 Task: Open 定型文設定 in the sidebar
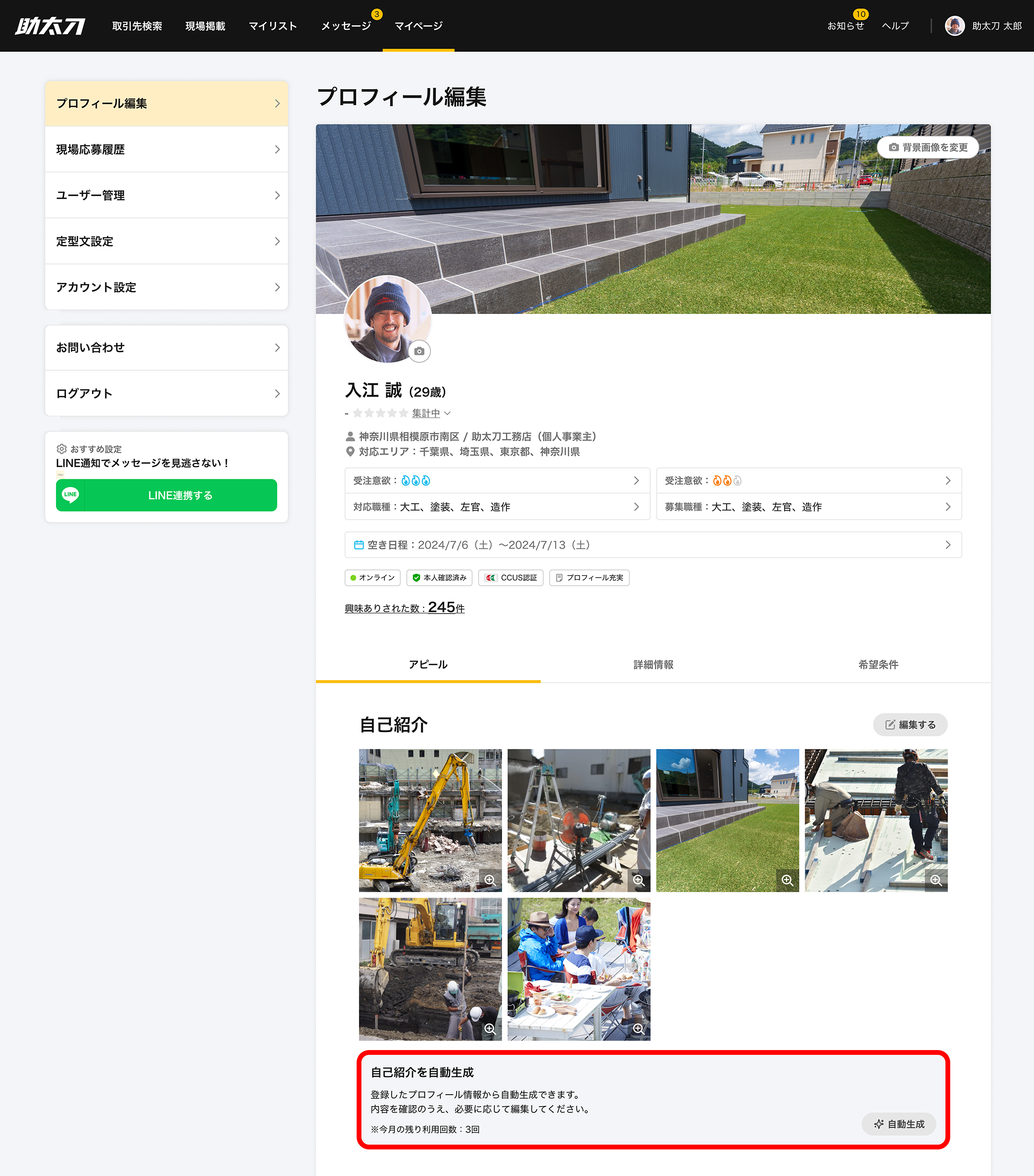point(166,242)
